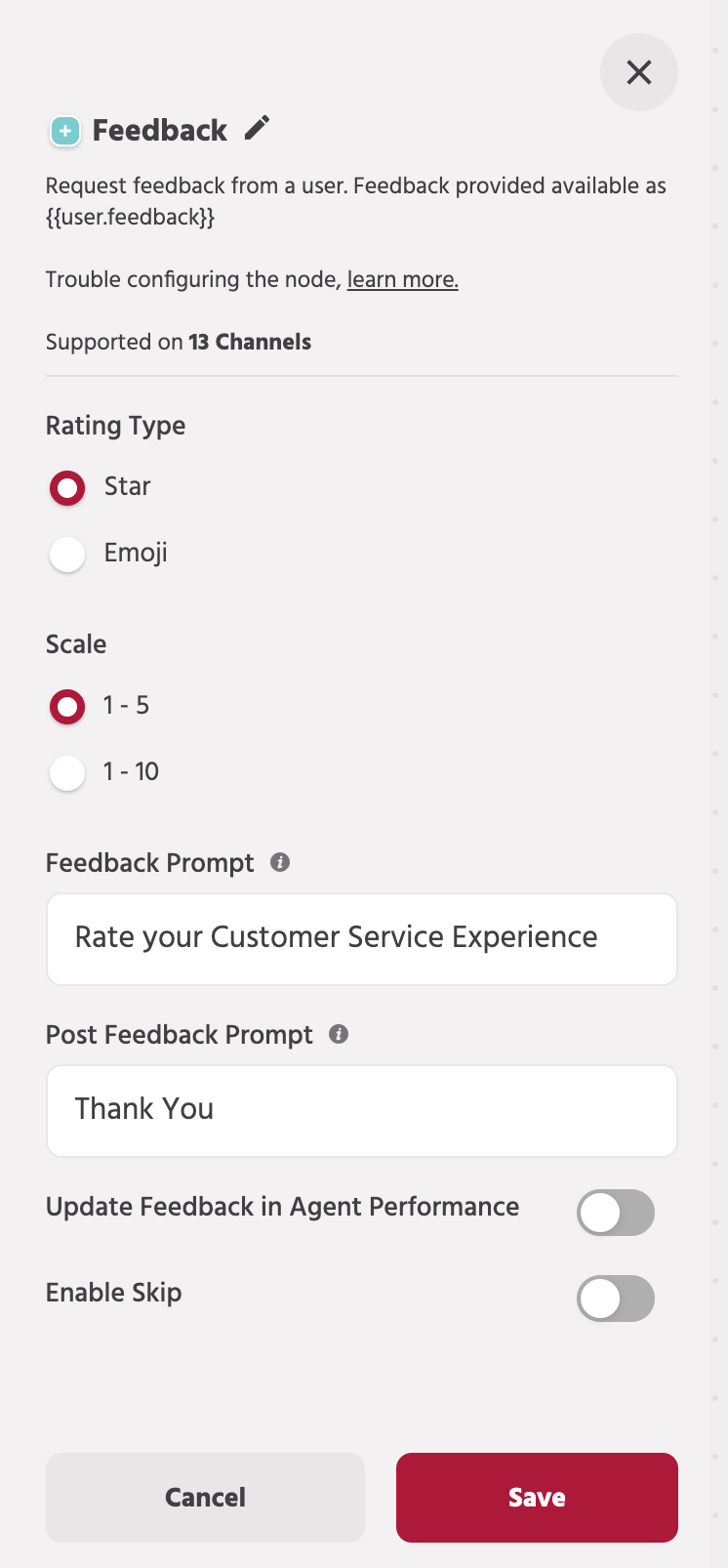Screen dimensions: 728x1568
Task: Edit the Thank You post feedback text
Action: pos(361,1110)
